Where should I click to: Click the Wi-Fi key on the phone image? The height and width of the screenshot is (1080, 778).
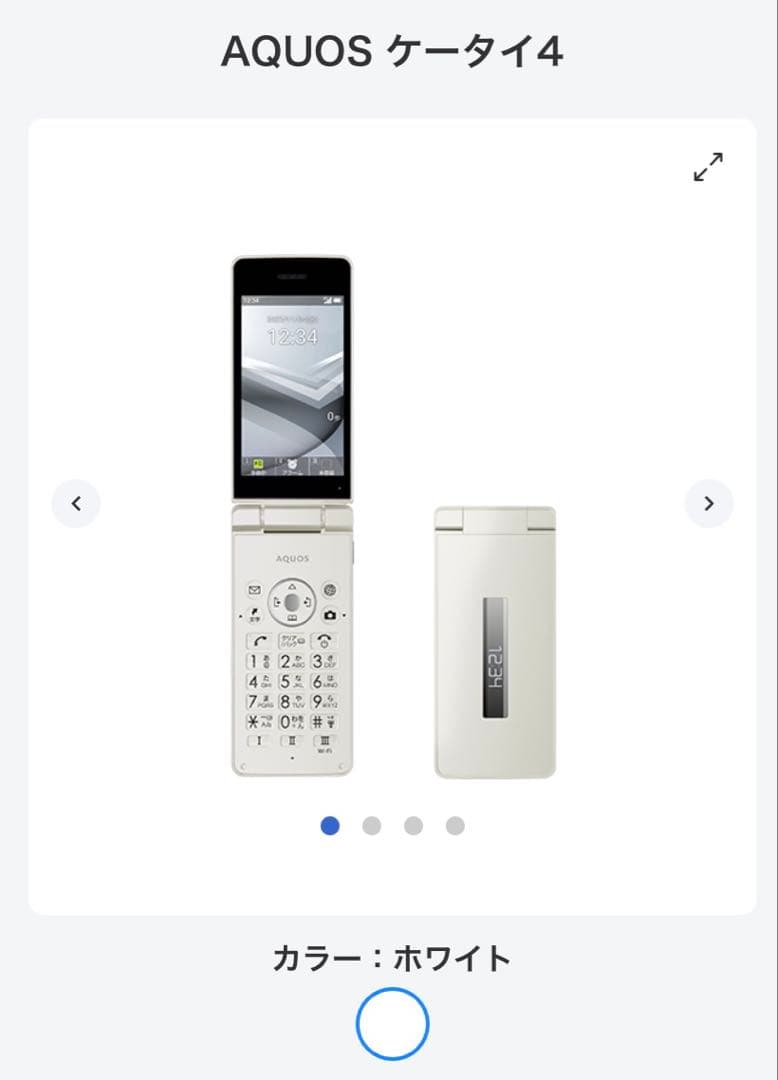323,742
